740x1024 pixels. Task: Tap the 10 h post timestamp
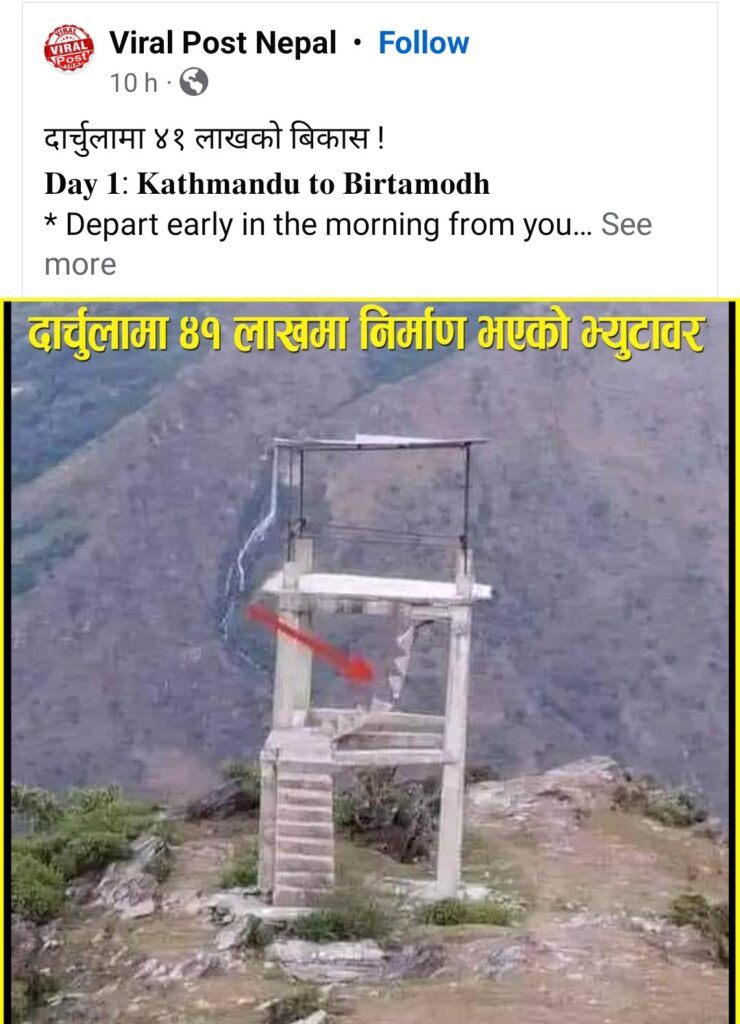[x=133, y=83]
